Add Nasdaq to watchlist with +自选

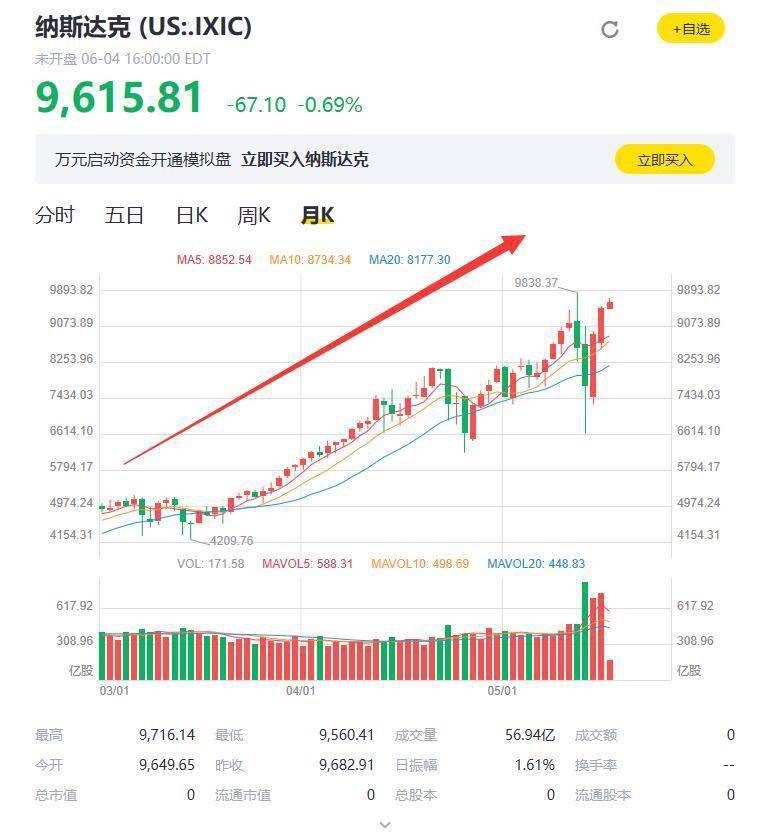(x=690, y=29)
